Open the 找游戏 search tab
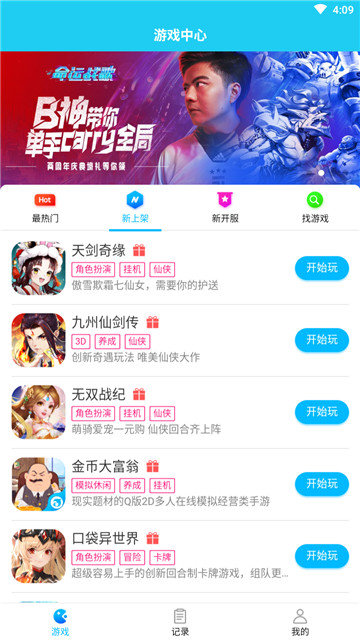 point(315,208)
